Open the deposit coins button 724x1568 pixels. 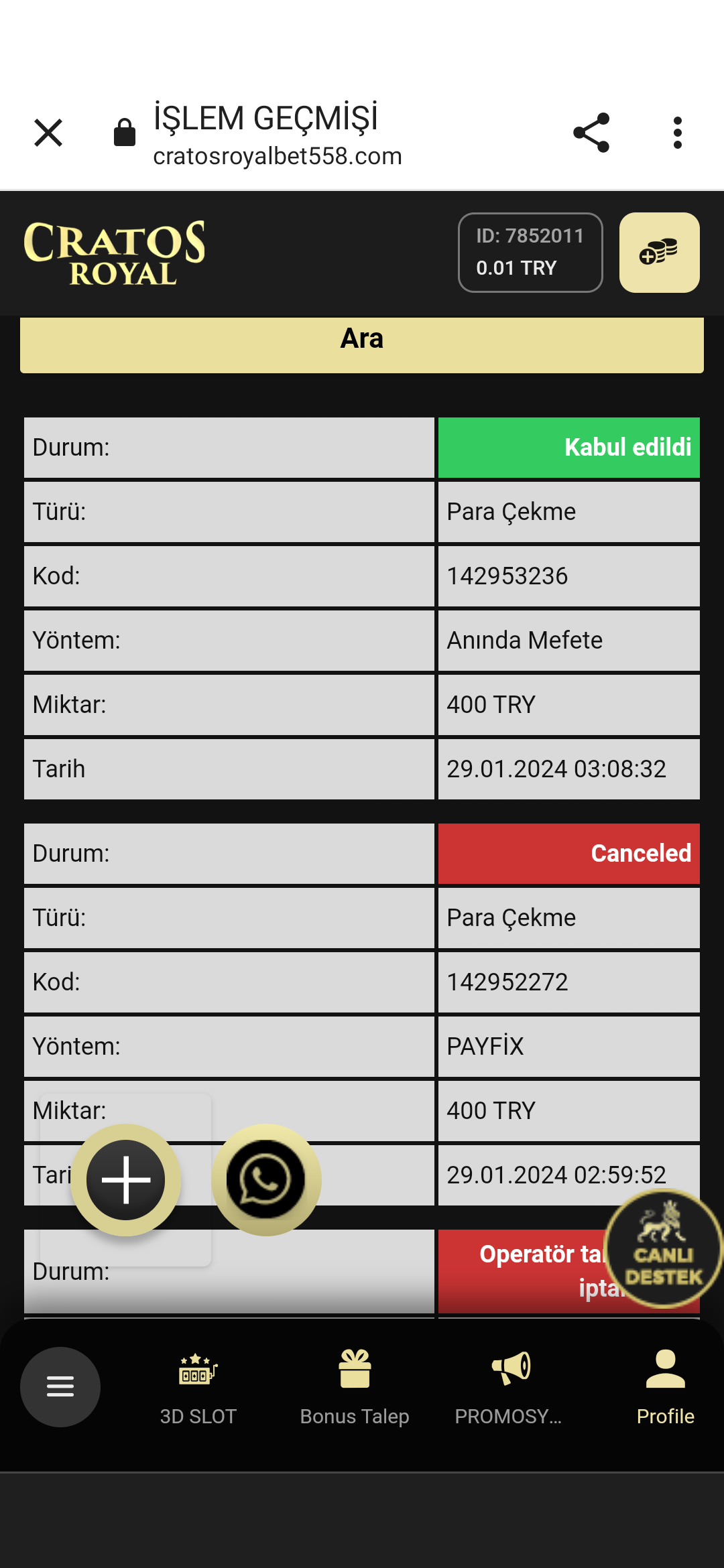(x=659, y=253)
